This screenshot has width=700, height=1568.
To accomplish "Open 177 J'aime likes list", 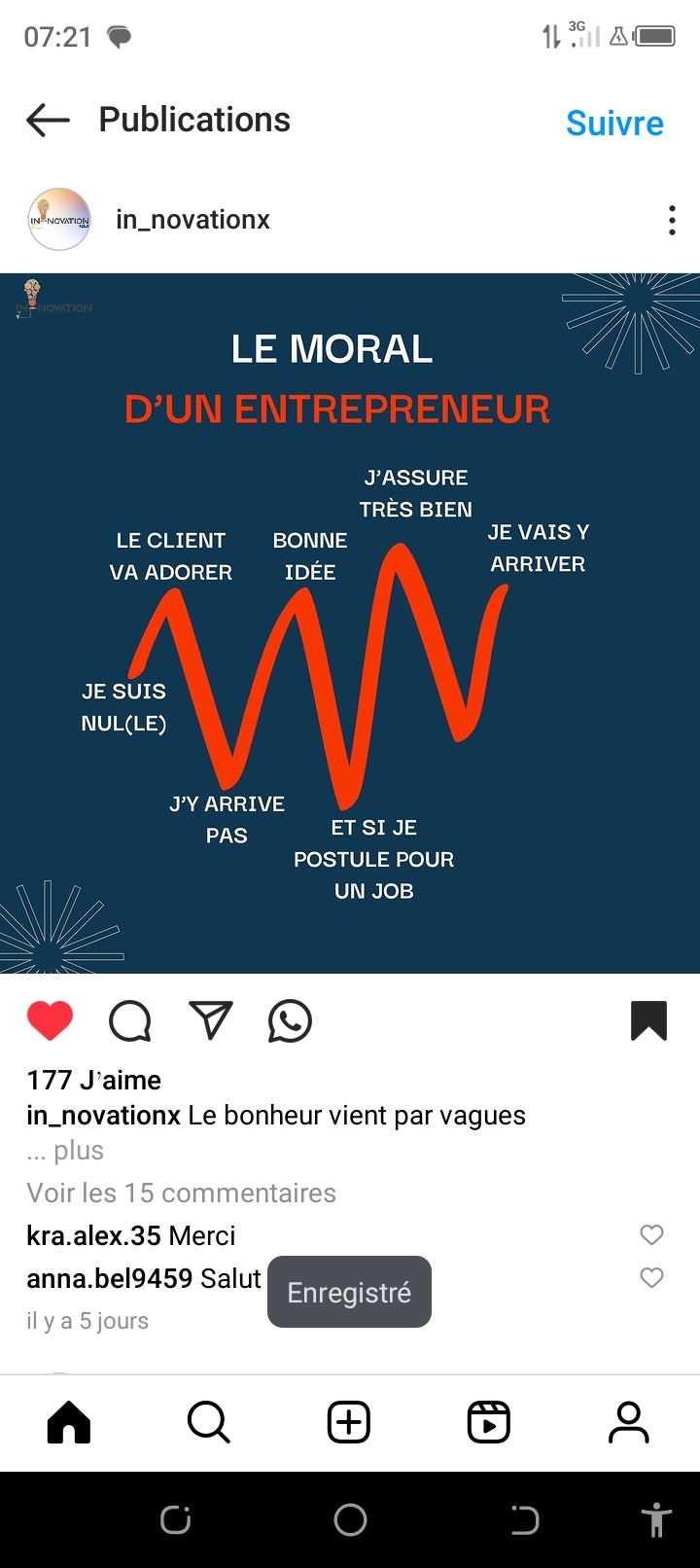I will click(94, 1081).
